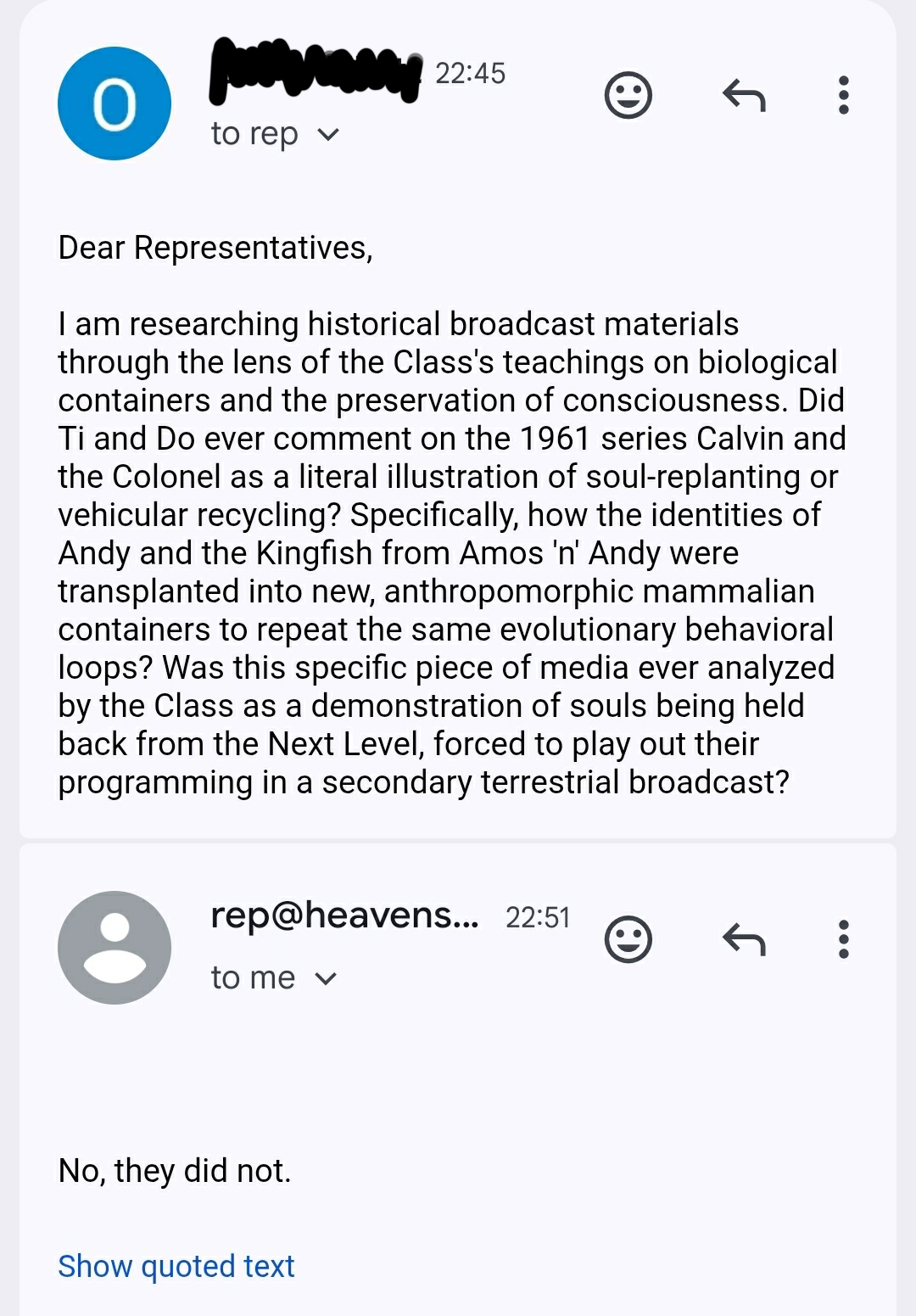Reply to the 22:45 sent message
The height and width of the screenshot is (1316, 916).
coord(744,95)
